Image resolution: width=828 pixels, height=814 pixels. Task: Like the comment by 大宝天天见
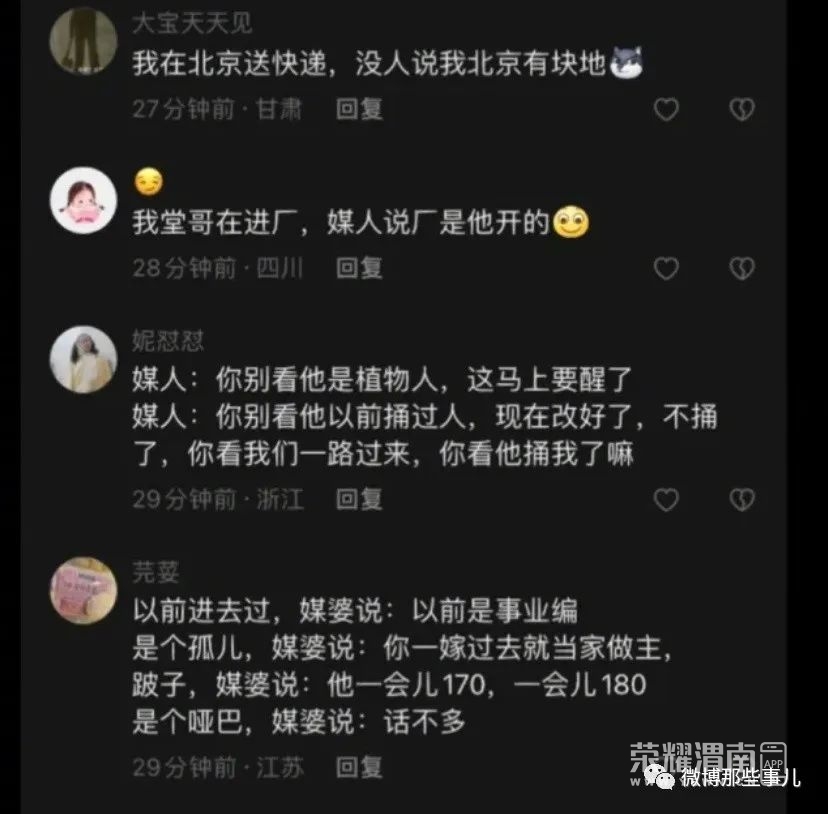click(x=666, y=109)
